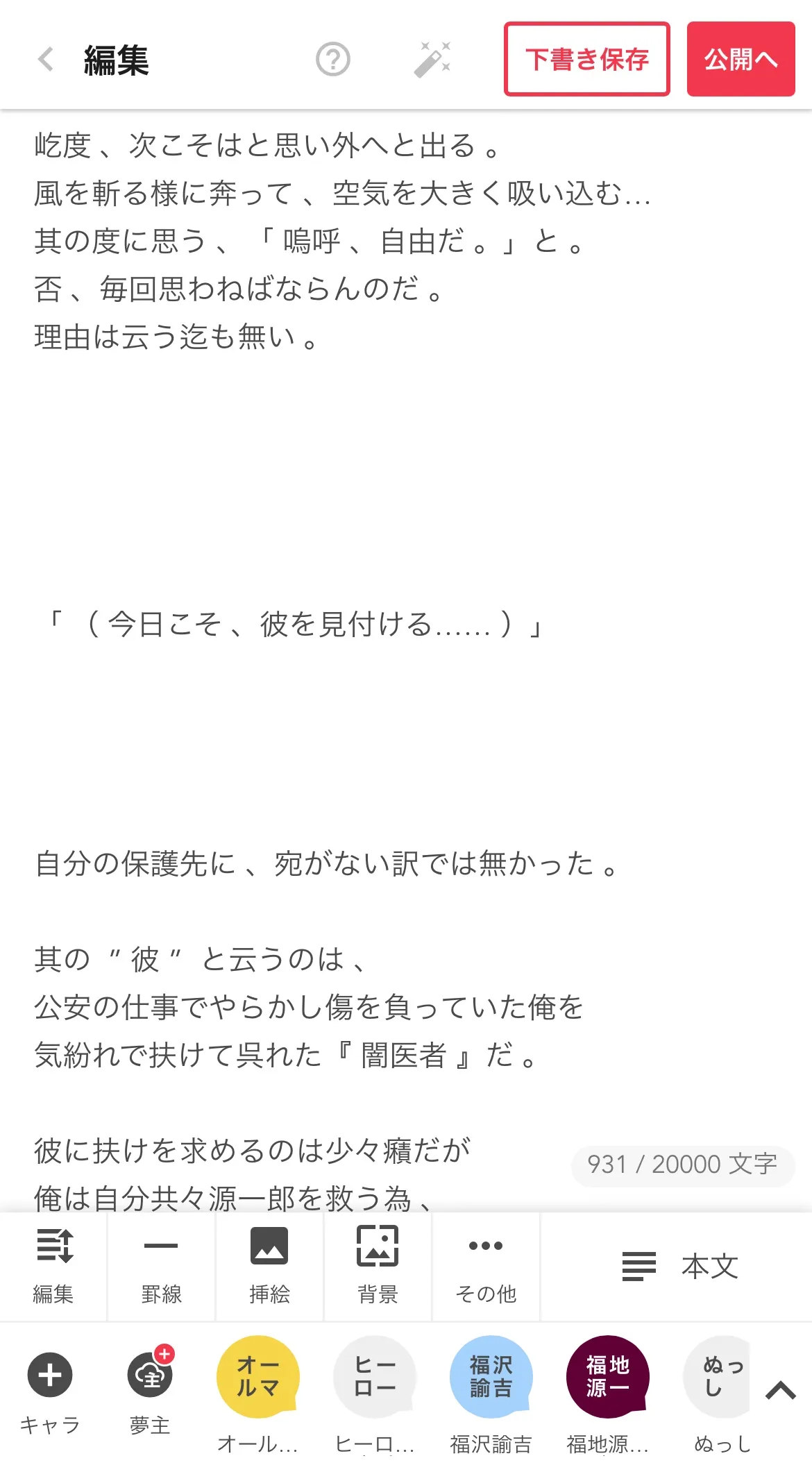Add an illustration with 挿絵
Viewport: 812px width, 1481px height.
pos(269,1267)
